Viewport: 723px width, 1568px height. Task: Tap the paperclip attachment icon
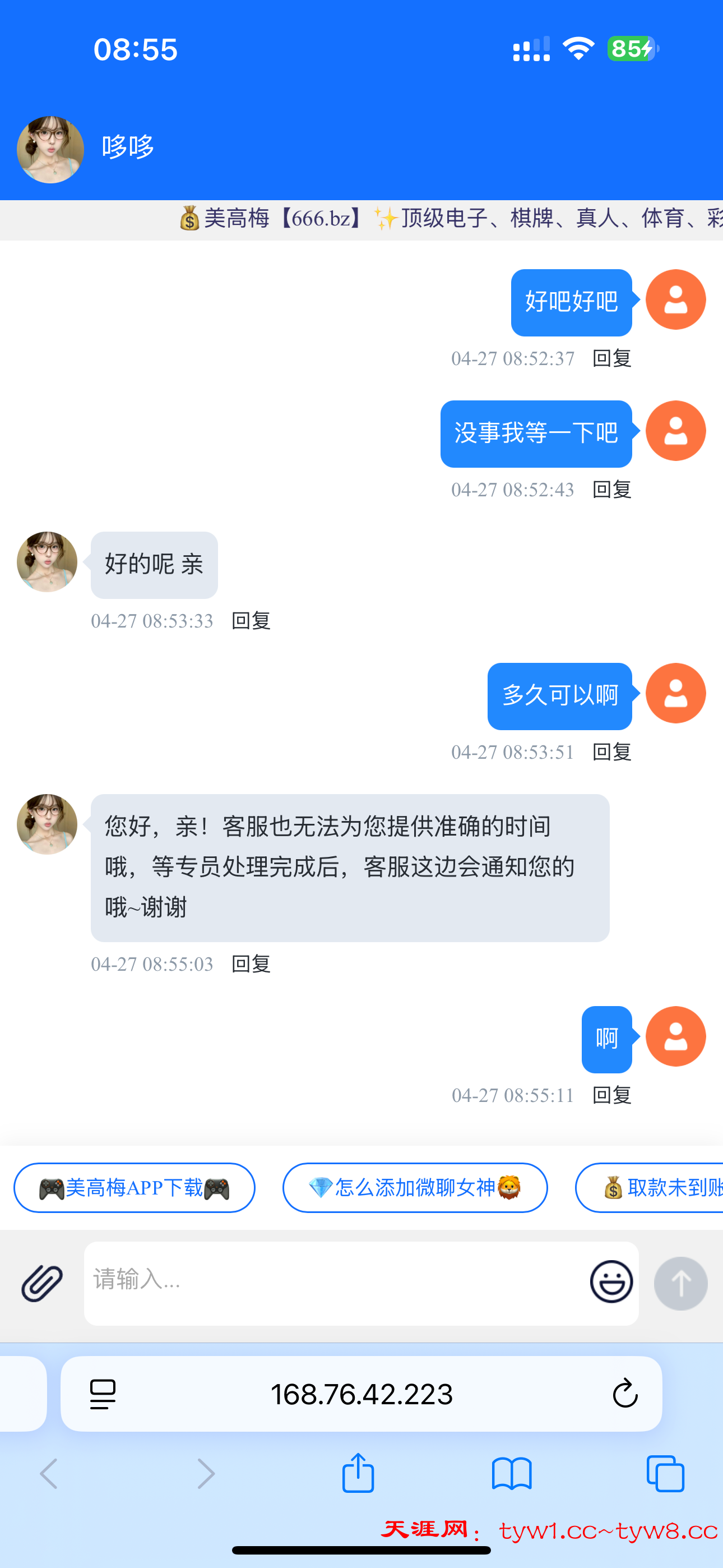41,1283
